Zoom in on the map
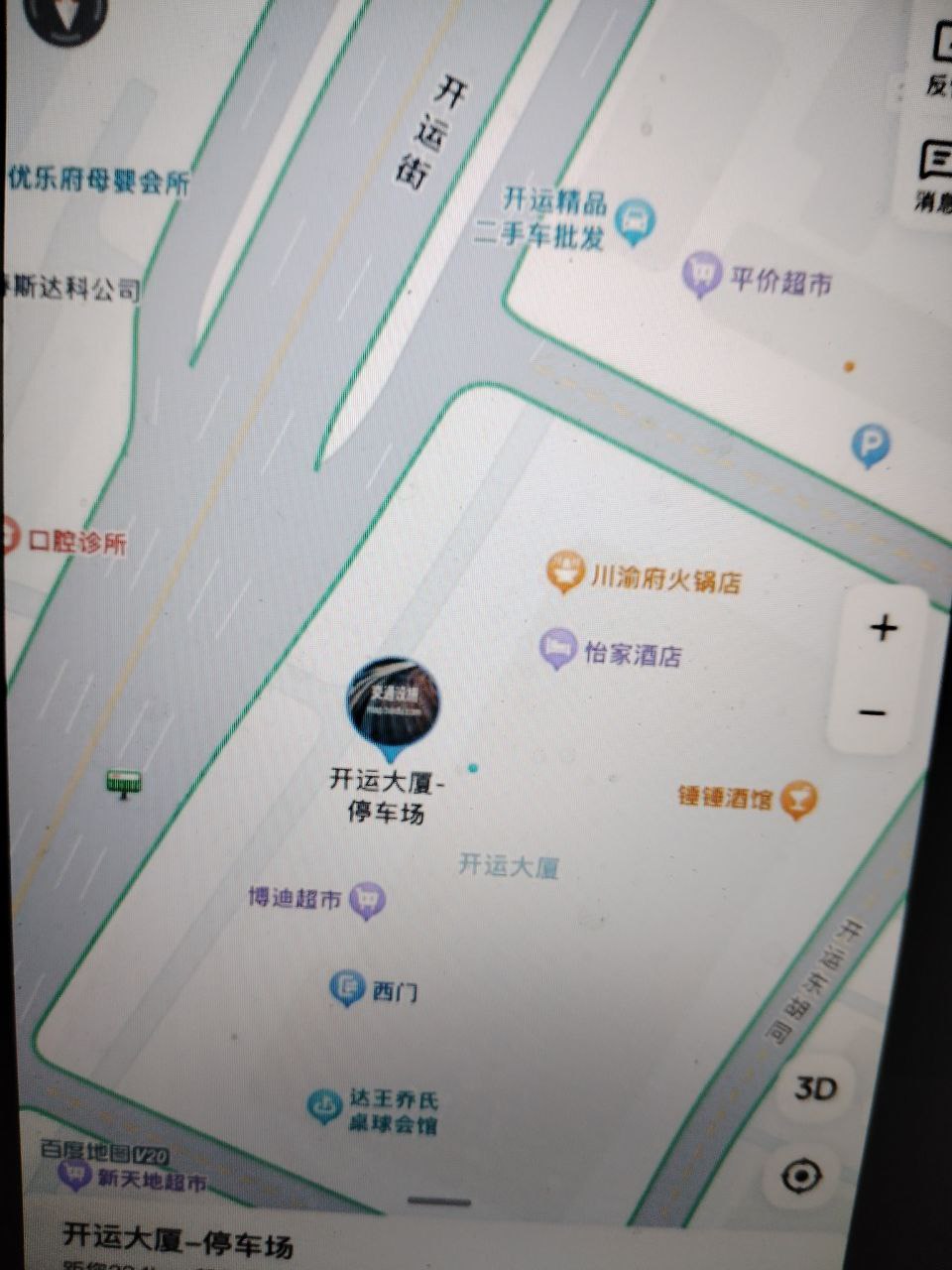This screenshot has height=1270, width=952. click(883, 628)
